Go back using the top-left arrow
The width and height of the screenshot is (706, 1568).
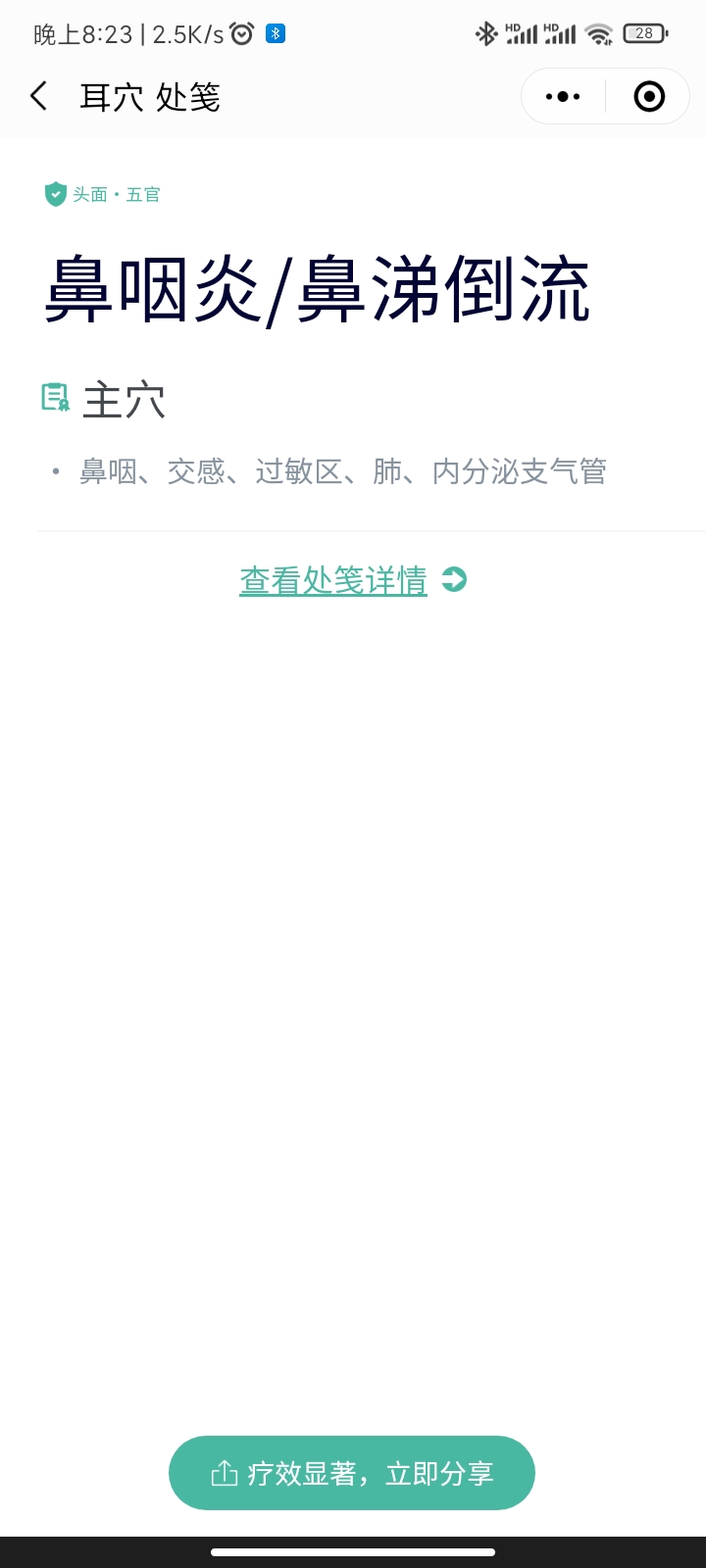[39, 96]
